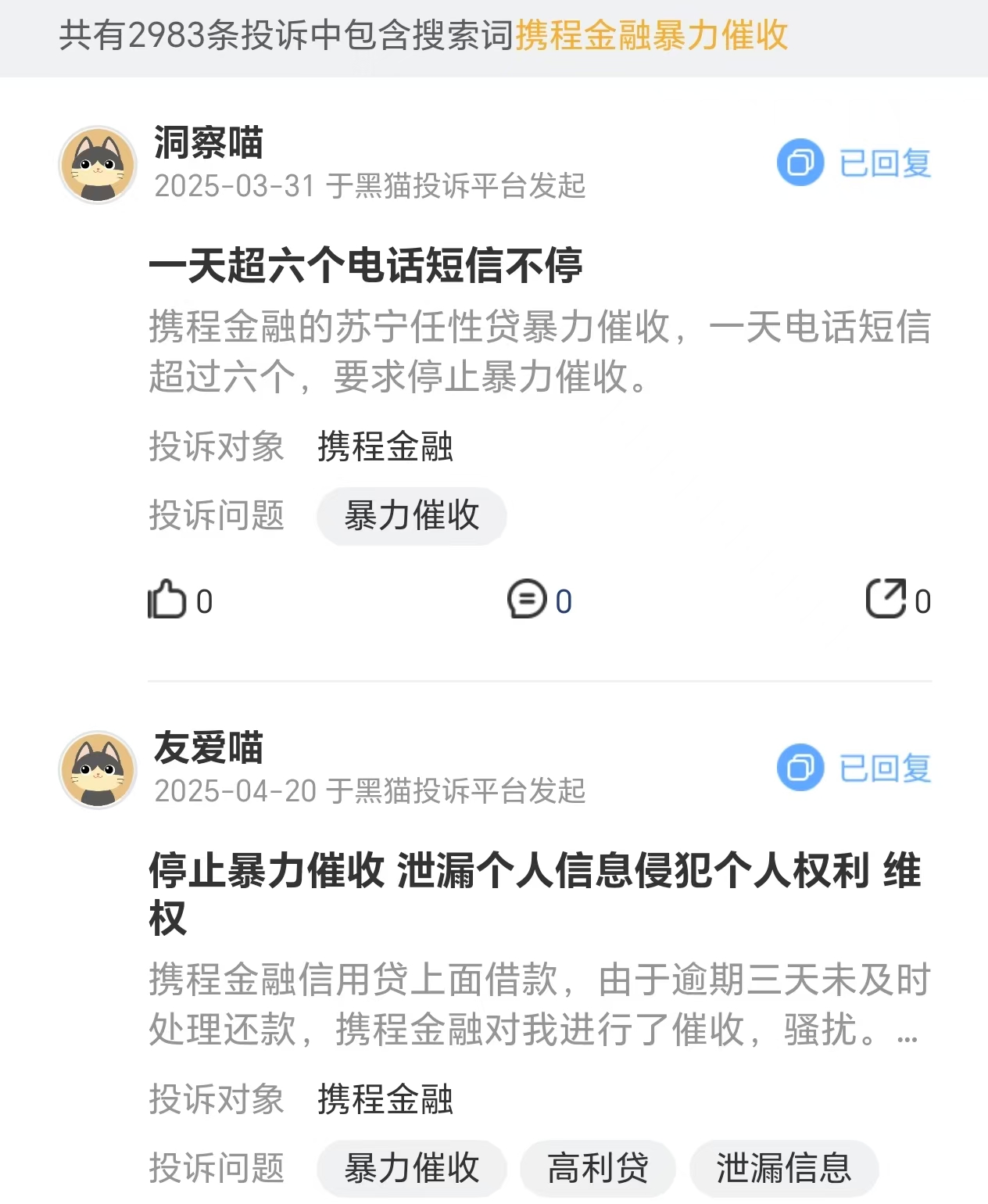
Task: Select the 暴力催收 tag under 洞察喵's complaint
Action: pos(412,516)
